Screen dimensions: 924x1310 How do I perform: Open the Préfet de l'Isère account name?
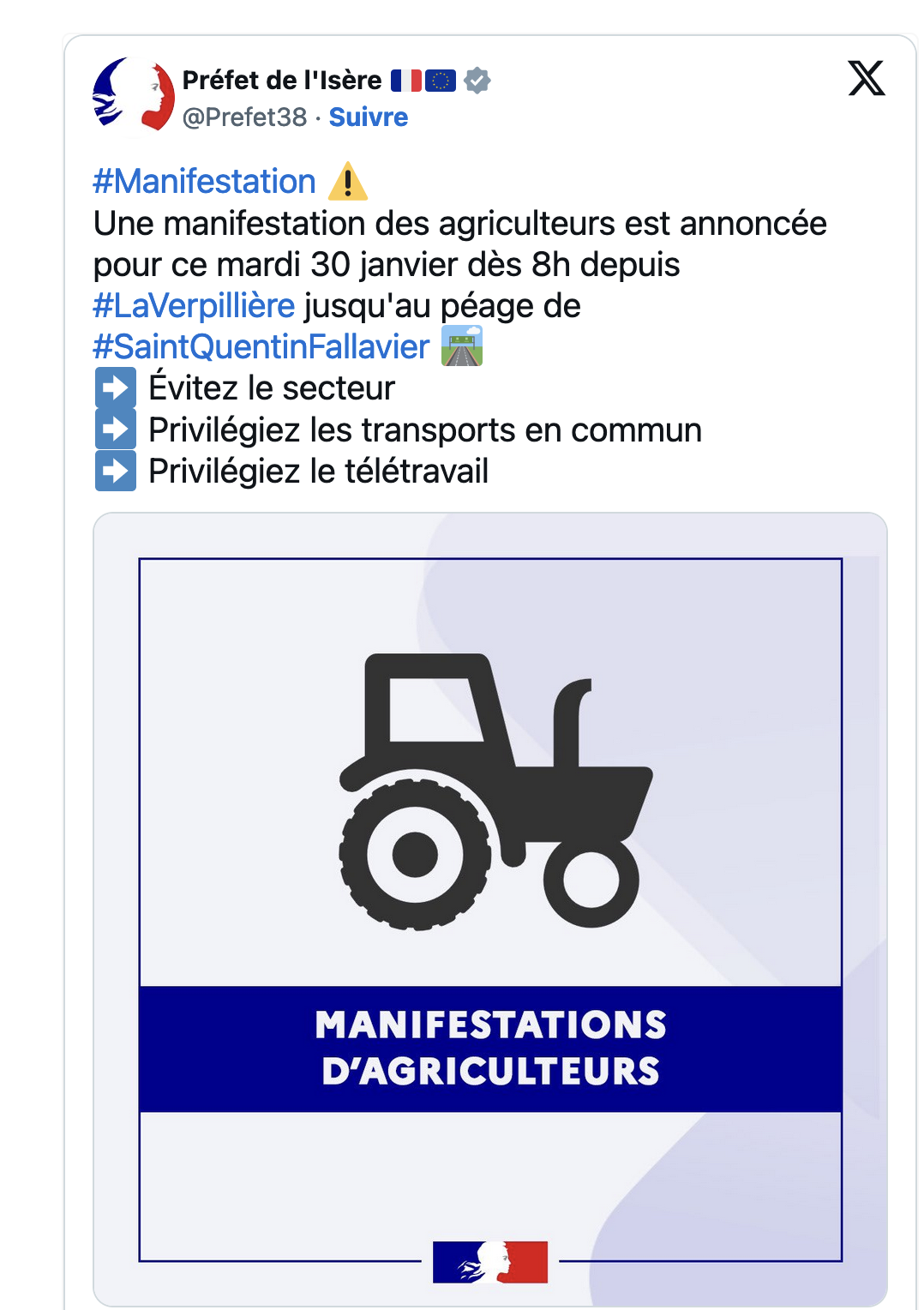(282, 81)
